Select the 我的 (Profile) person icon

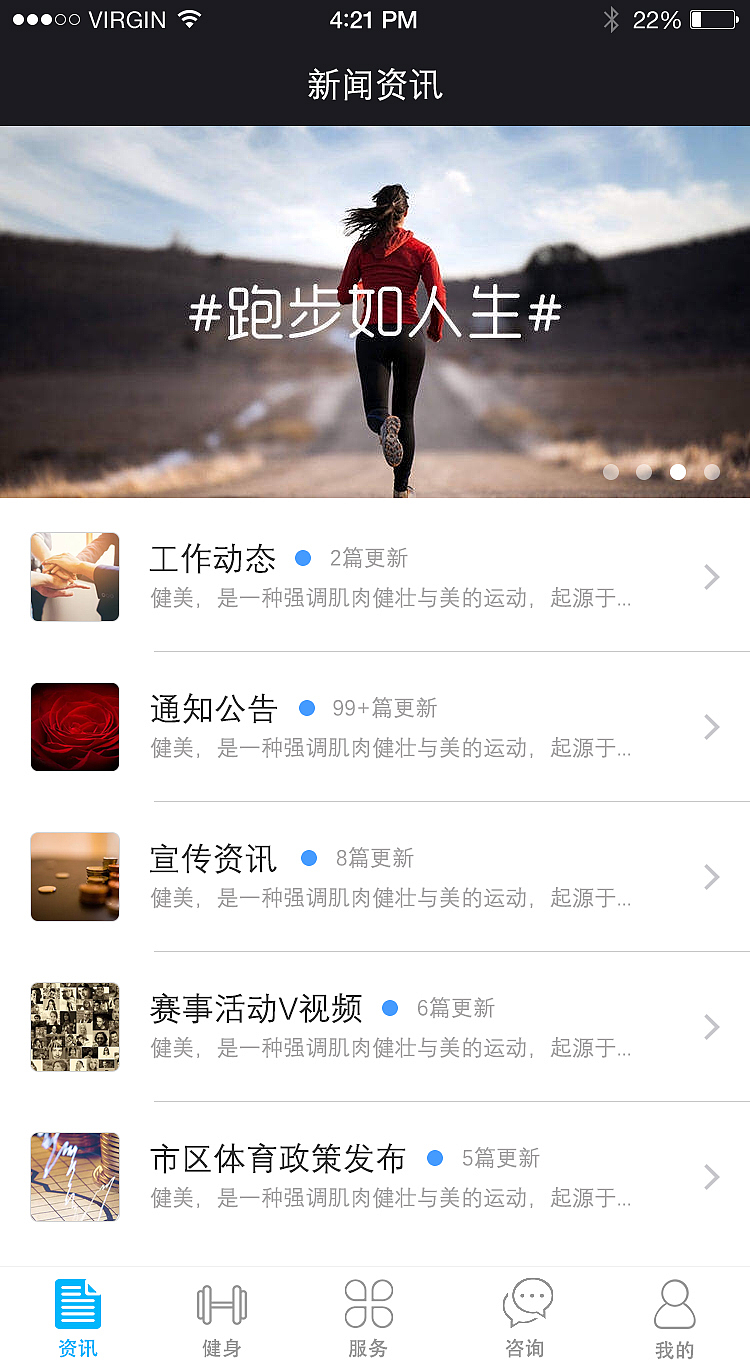tap(675, 1303)
